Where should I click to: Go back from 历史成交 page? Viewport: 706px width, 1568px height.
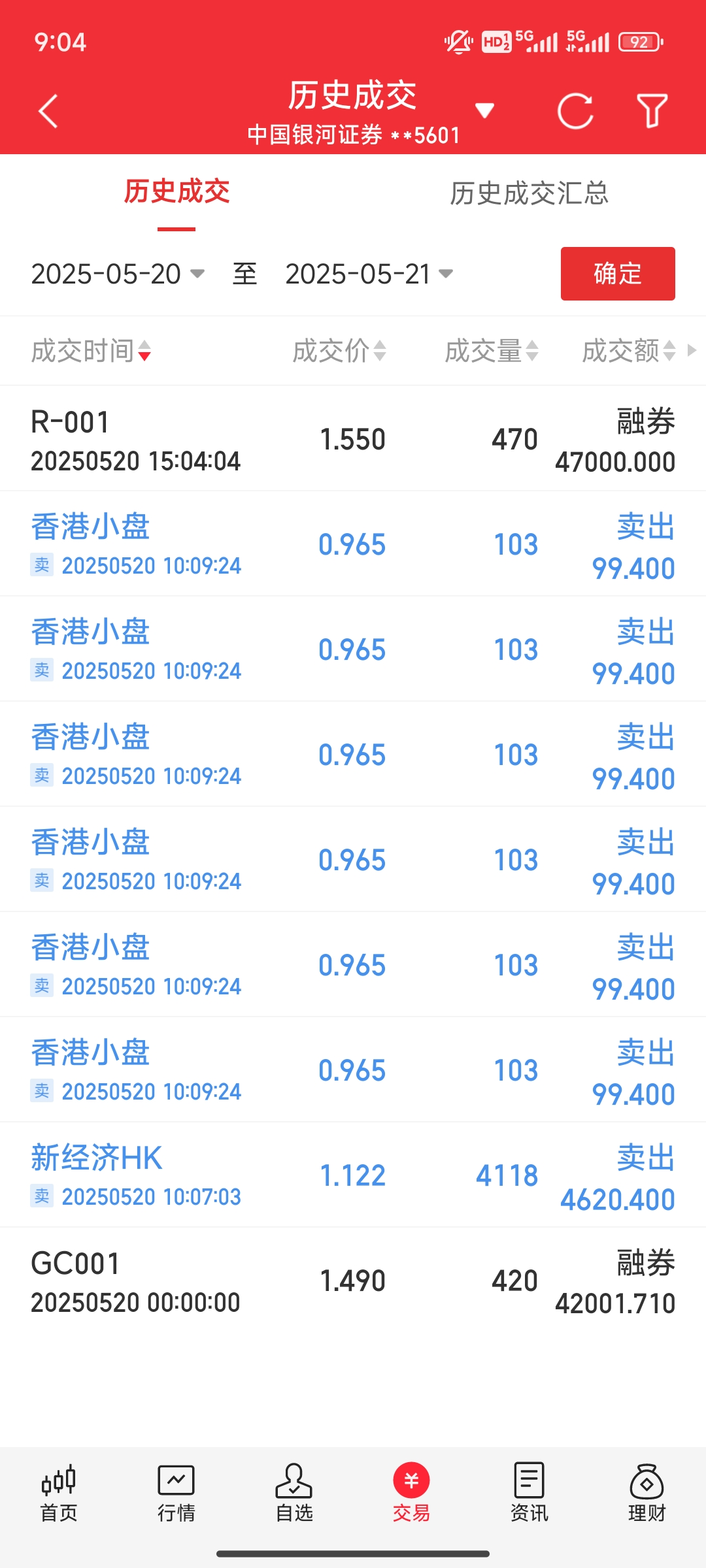pos(48,111)
